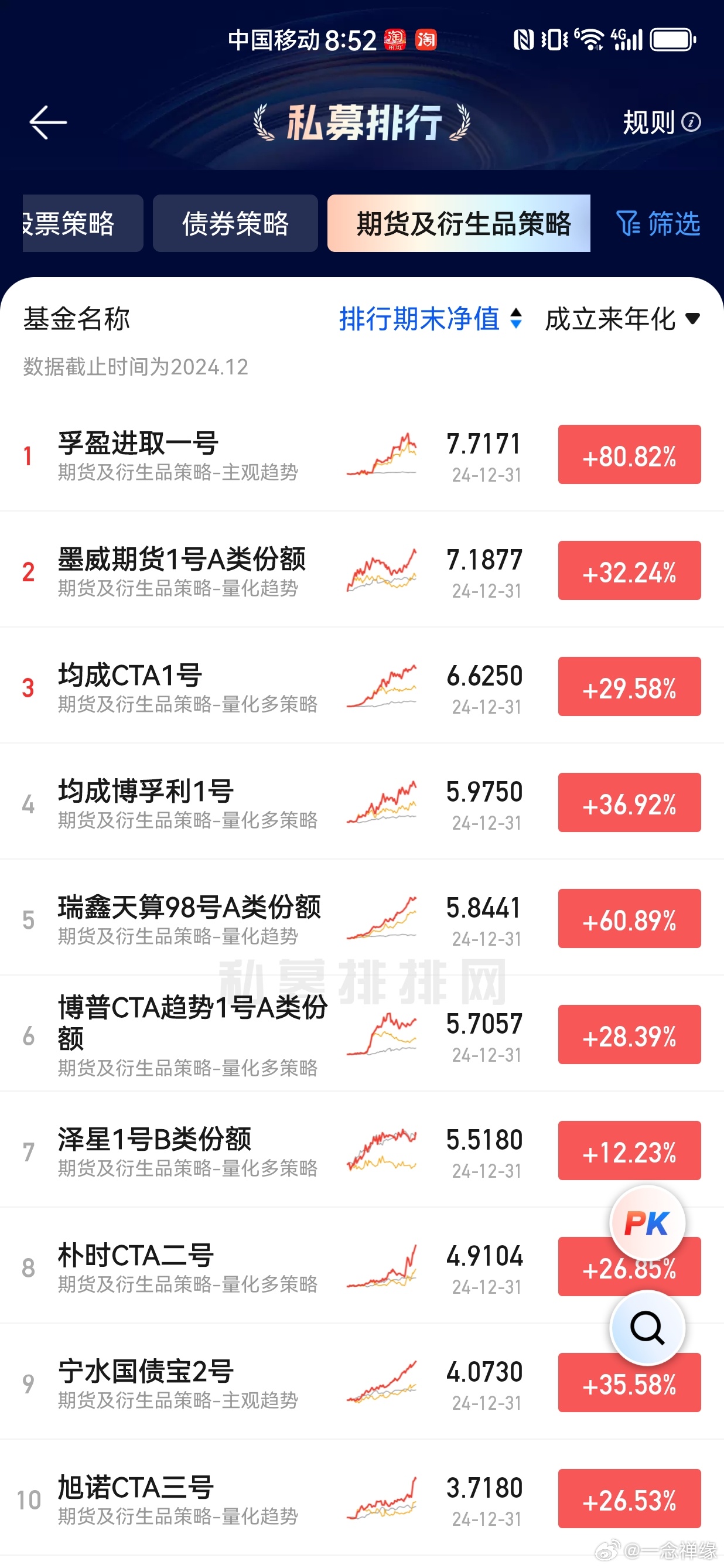View 博普CTA趋势1号A类份额 details
The height and width of the screenshot is (1568, 724).
(x=192, y=1022)
